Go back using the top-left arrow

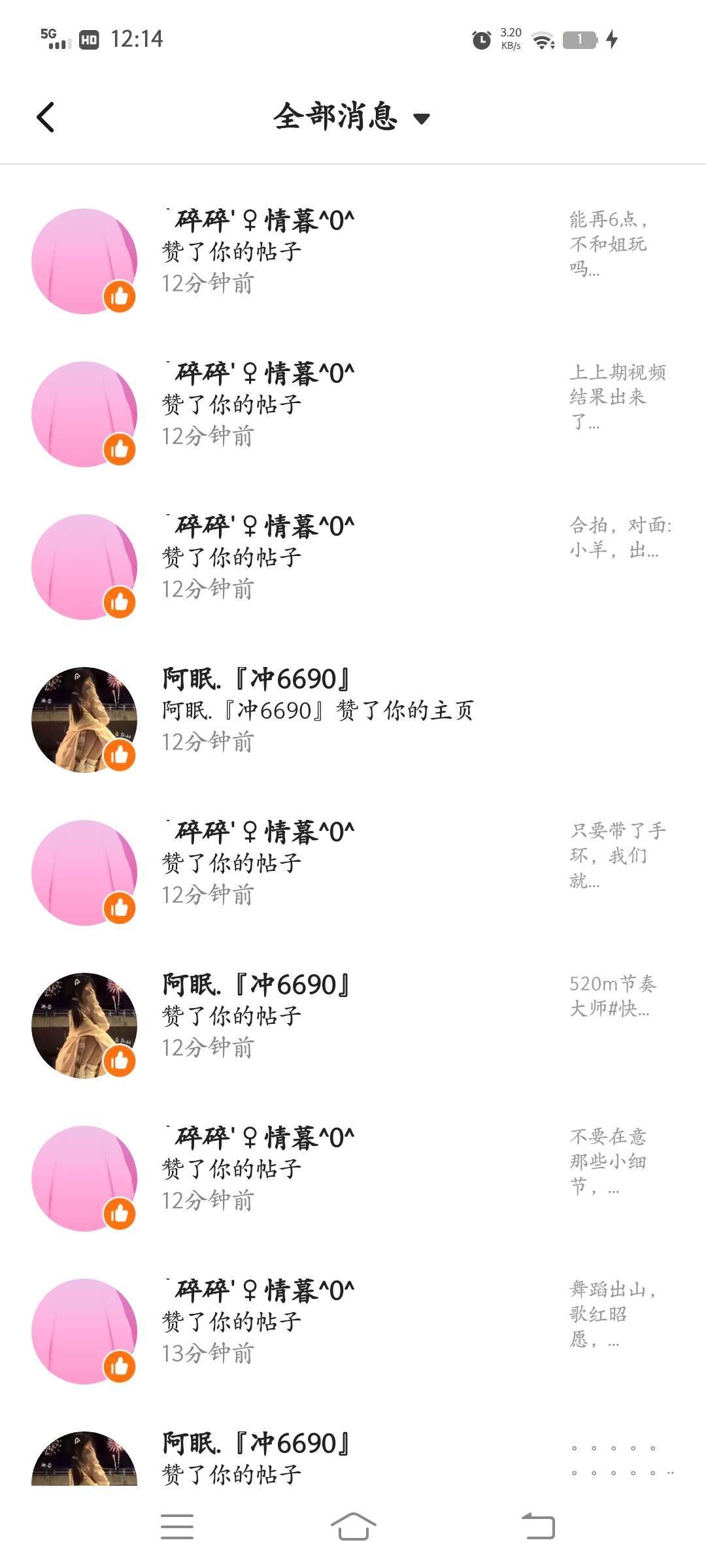[46, 118]
